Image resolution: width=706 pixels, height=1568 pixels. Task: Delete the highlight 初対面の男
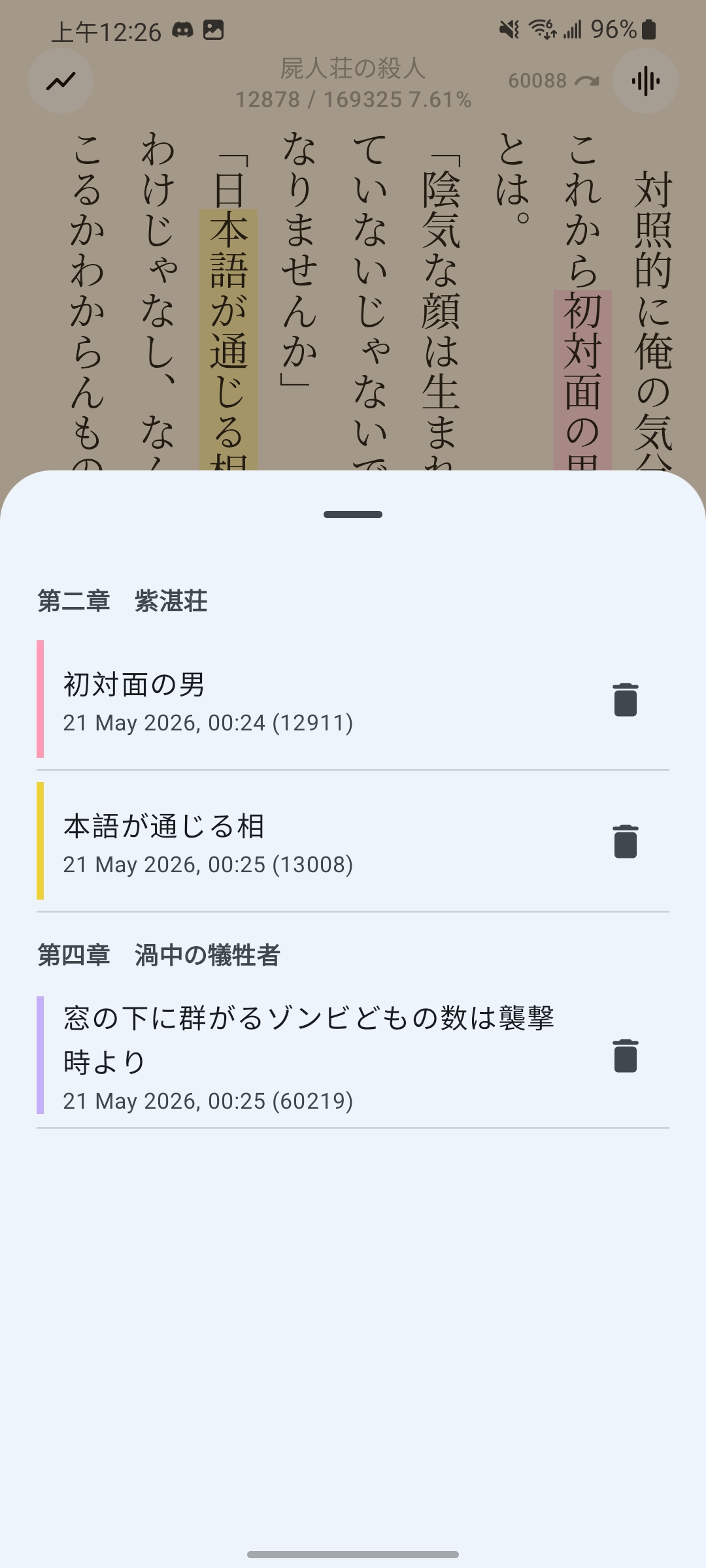coord(626,700)
